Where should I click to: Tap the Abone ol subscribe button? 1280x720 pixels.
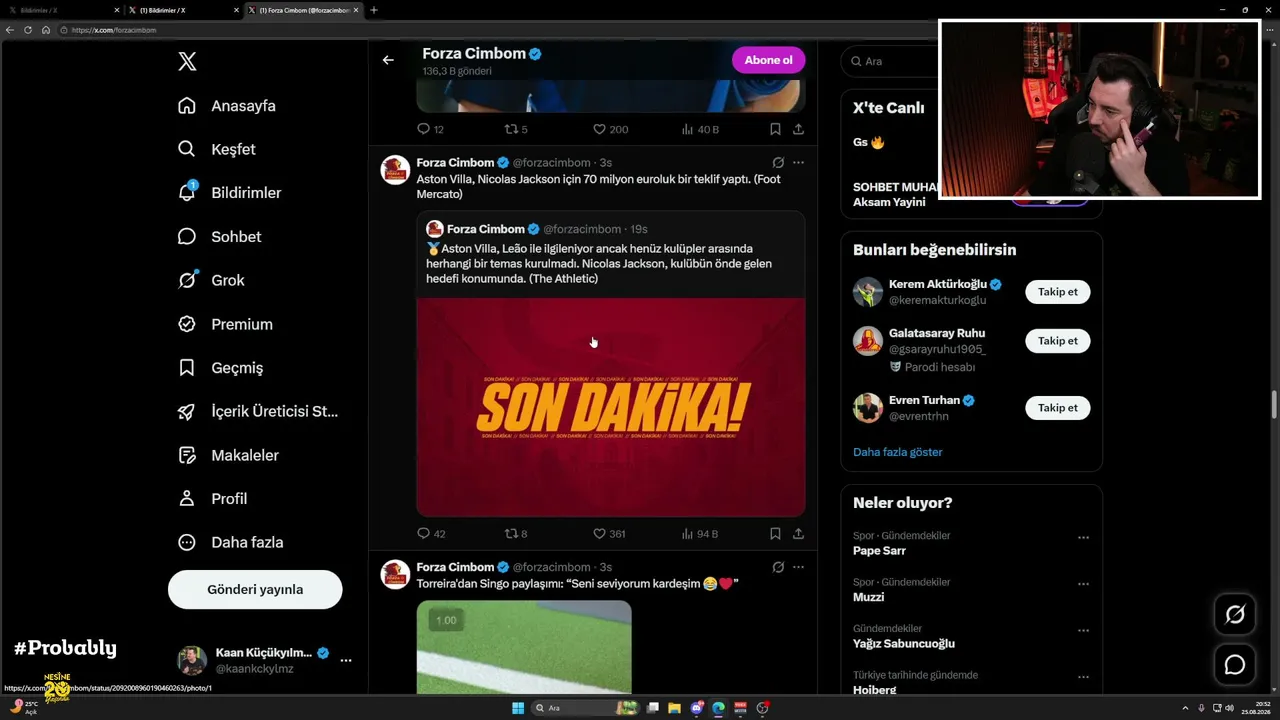pyautogui.click(x=768, y=60)
